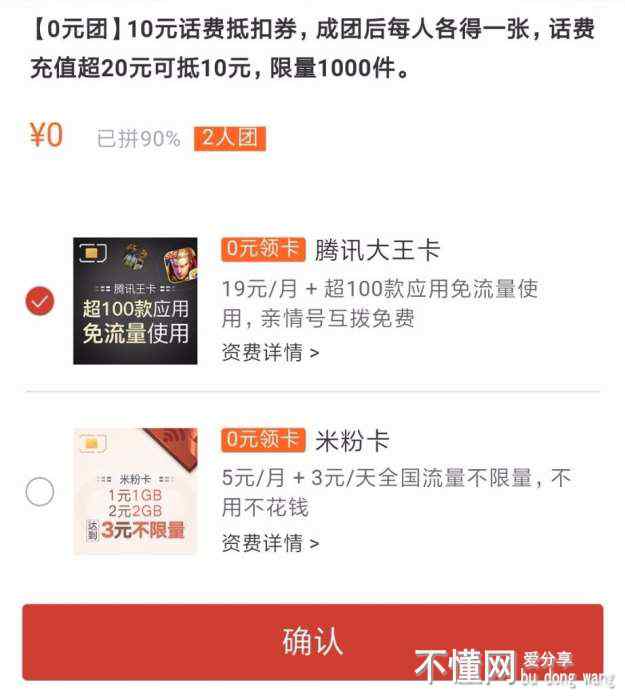The image size is (625, 700).
Task: Select the 腾讯大王卡 radio option
Action: pyautogui.click(x=40, y=300)
